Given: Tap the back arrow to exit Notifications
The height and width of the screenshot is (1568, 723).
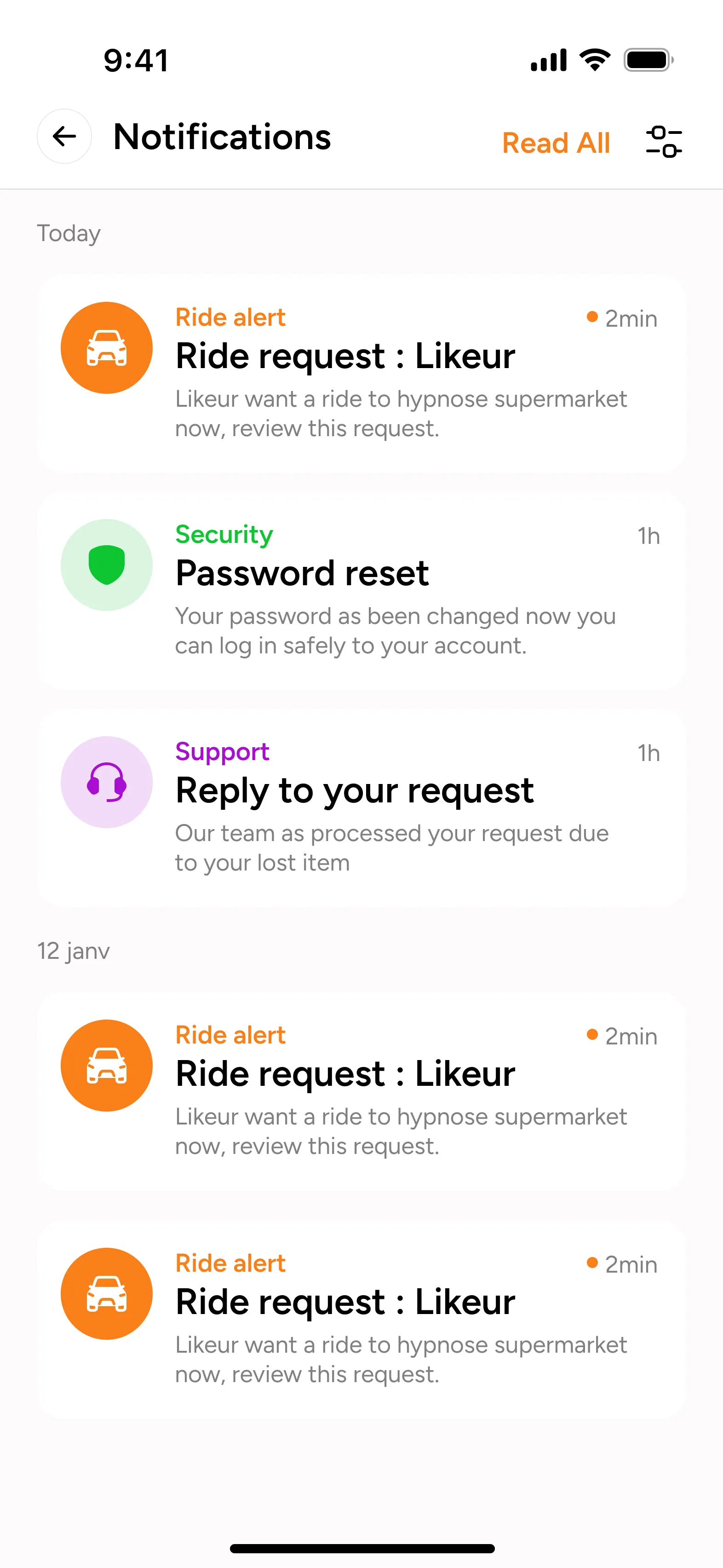Looking at the screenshot, I should pyautogui.click(x=63, y=136).
